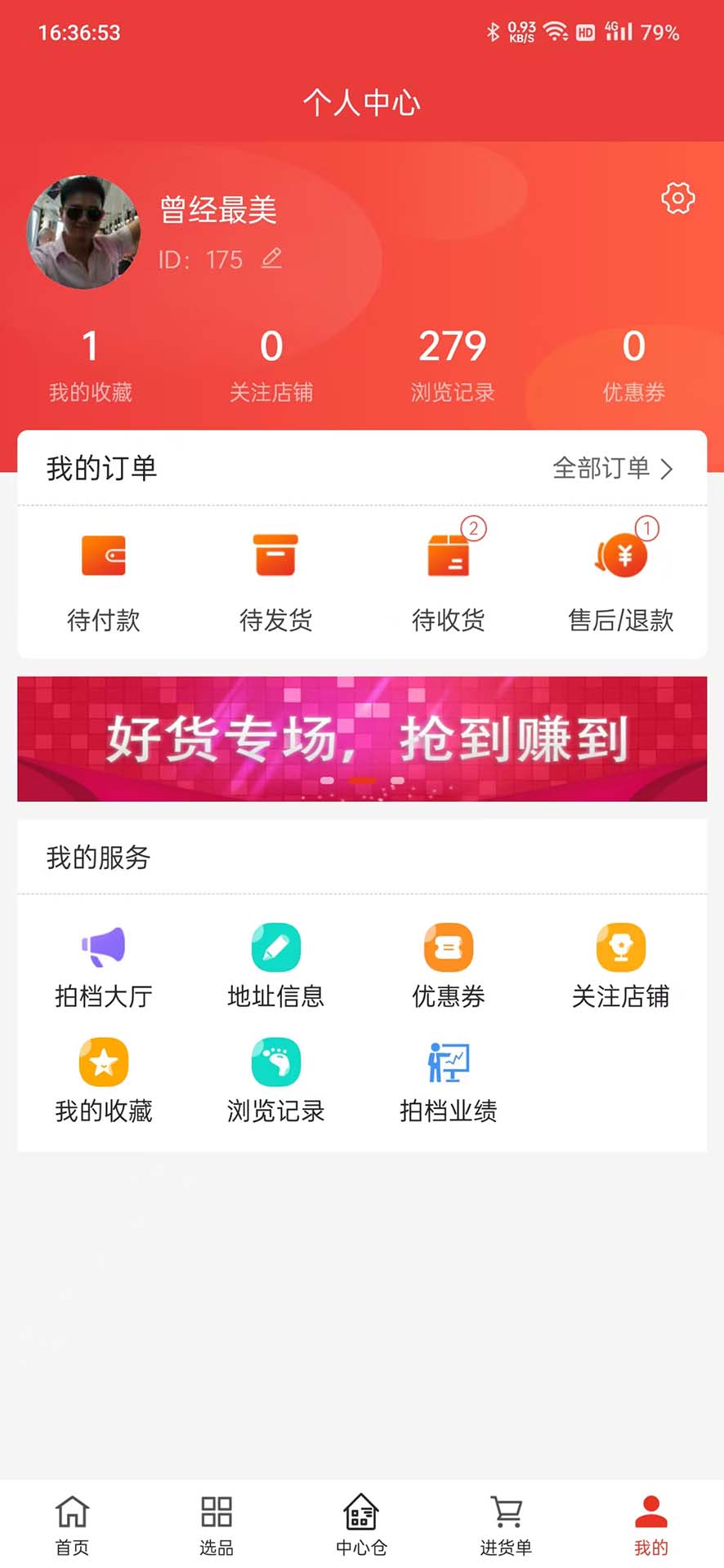
Task: Open the 优惠券 coupon icon in services
Action: tap(448, 947)
